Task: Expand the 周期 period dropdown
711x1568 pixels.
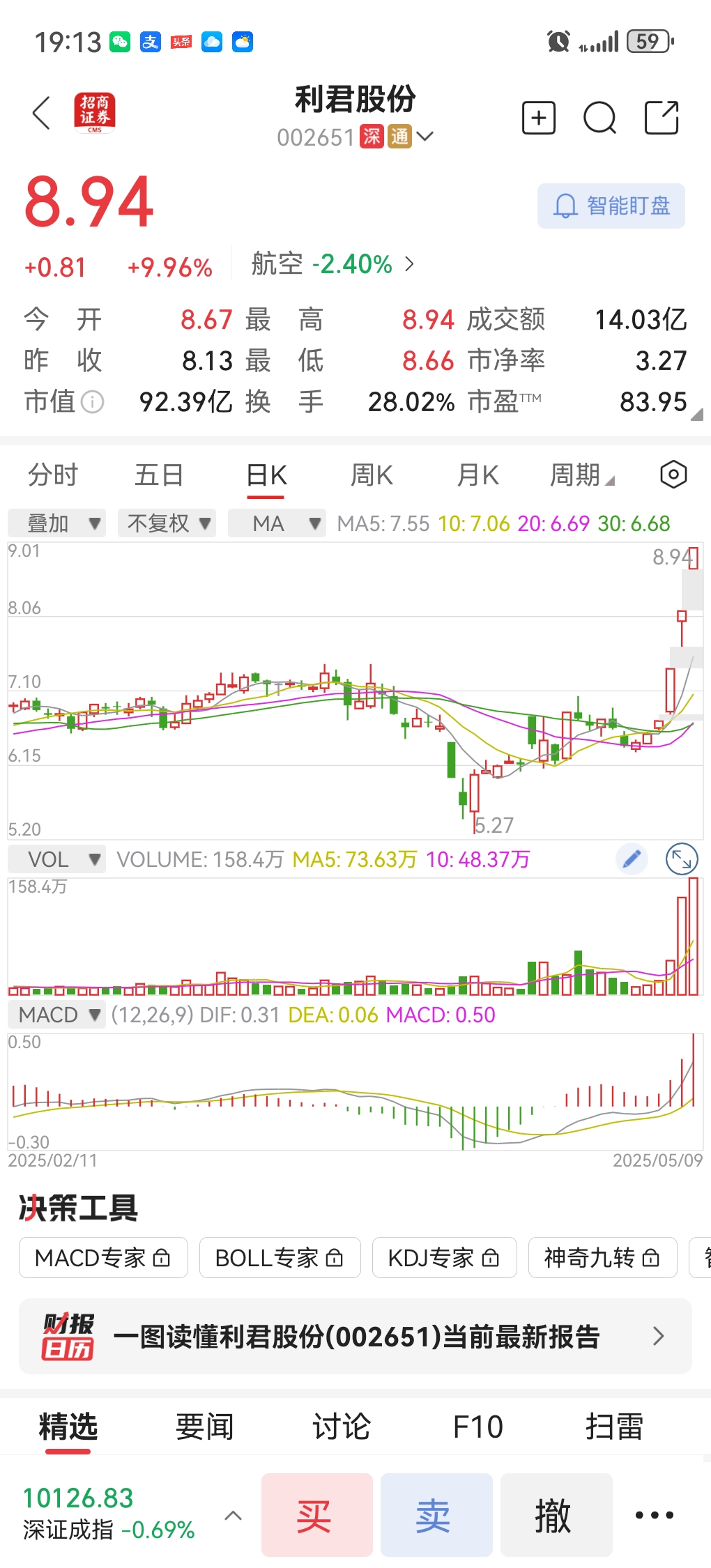Action: pos(581,475)
